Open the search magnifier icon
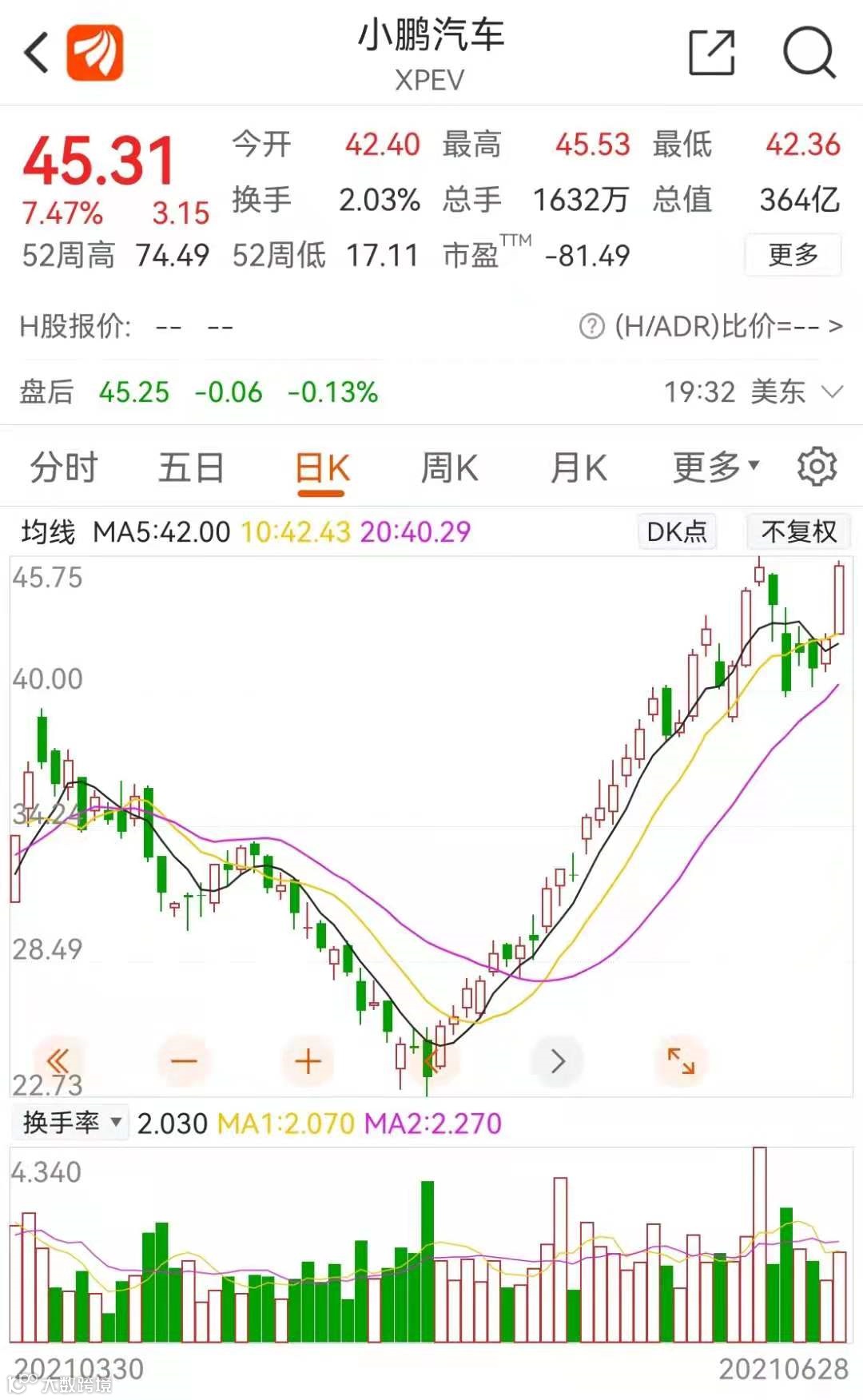 click(809, 53)
